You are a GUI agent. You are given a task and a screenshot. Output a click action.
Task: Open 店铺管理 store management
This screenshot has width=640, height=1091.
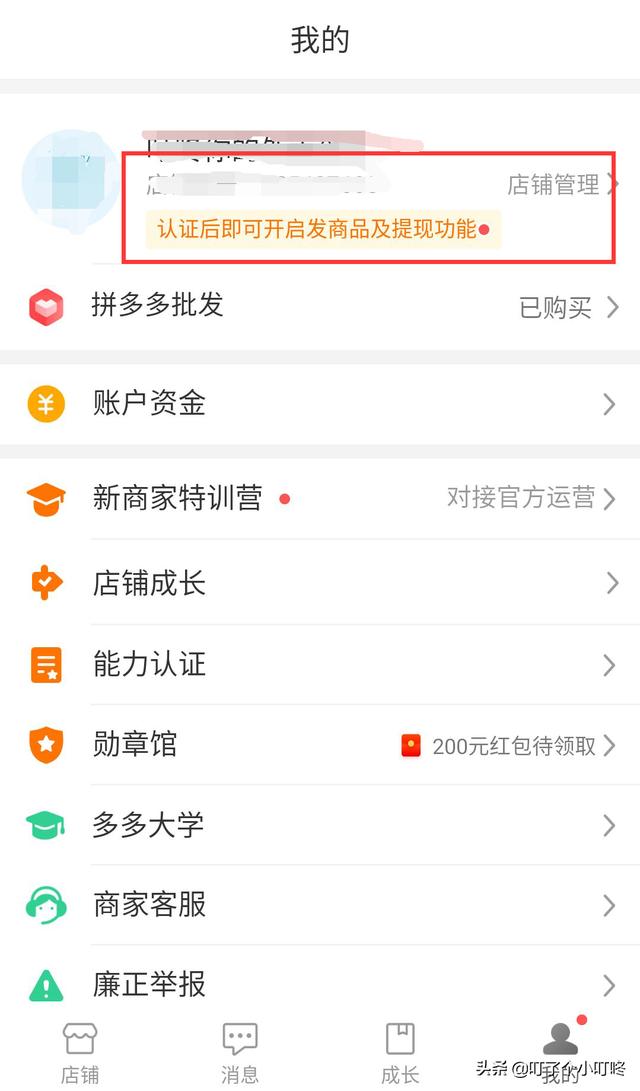point(561,184)
